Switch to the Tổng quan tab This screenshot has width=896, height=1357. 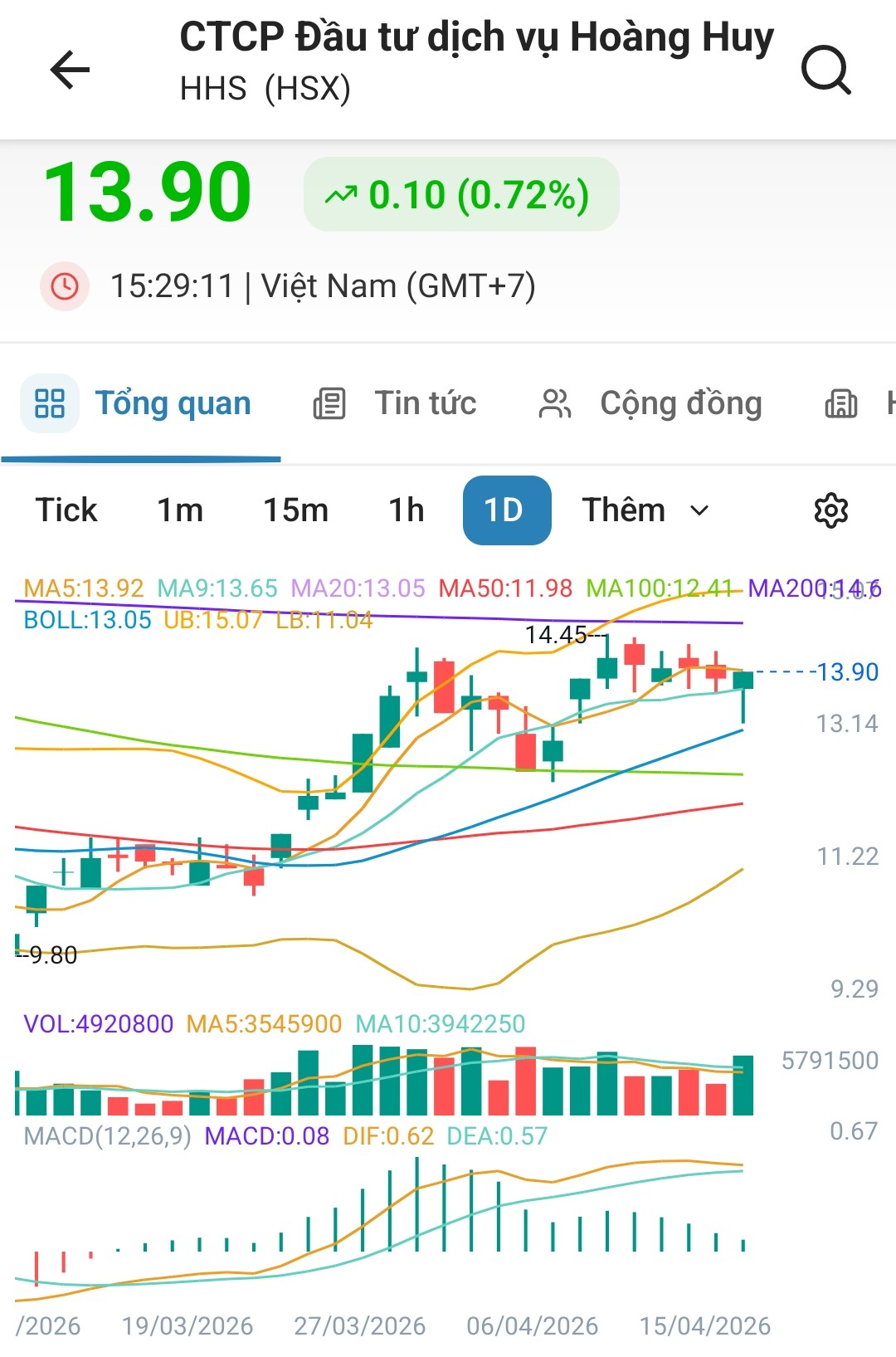[x=143, y=404]
